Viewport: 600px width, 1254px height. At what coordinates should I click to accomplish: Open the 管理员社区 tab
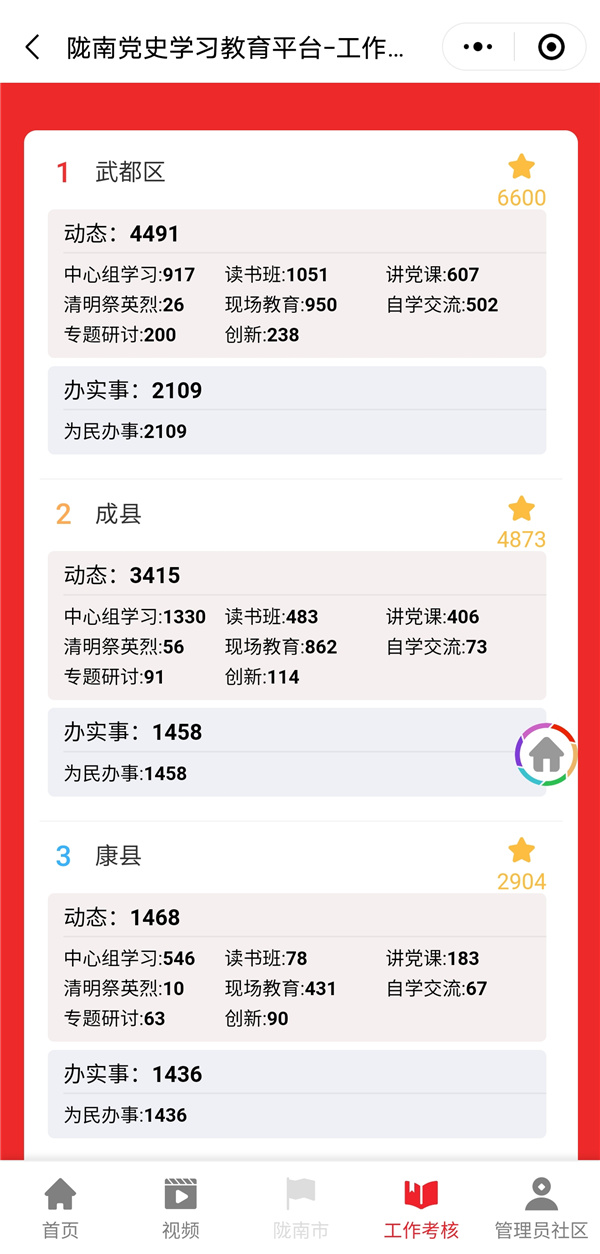(541, 1207)
